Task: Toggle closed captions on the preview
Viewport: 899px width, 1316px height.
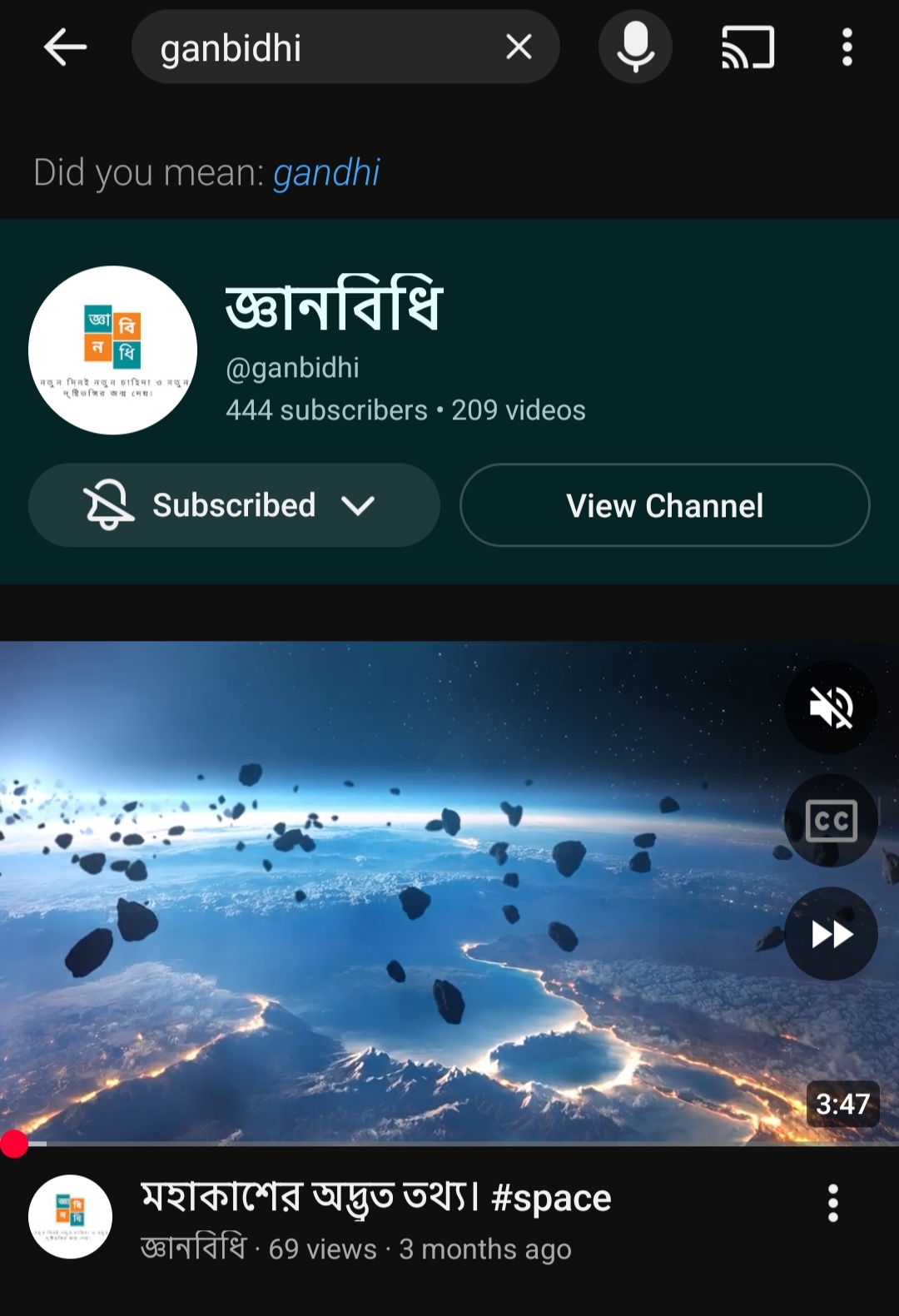Action: 831,821
